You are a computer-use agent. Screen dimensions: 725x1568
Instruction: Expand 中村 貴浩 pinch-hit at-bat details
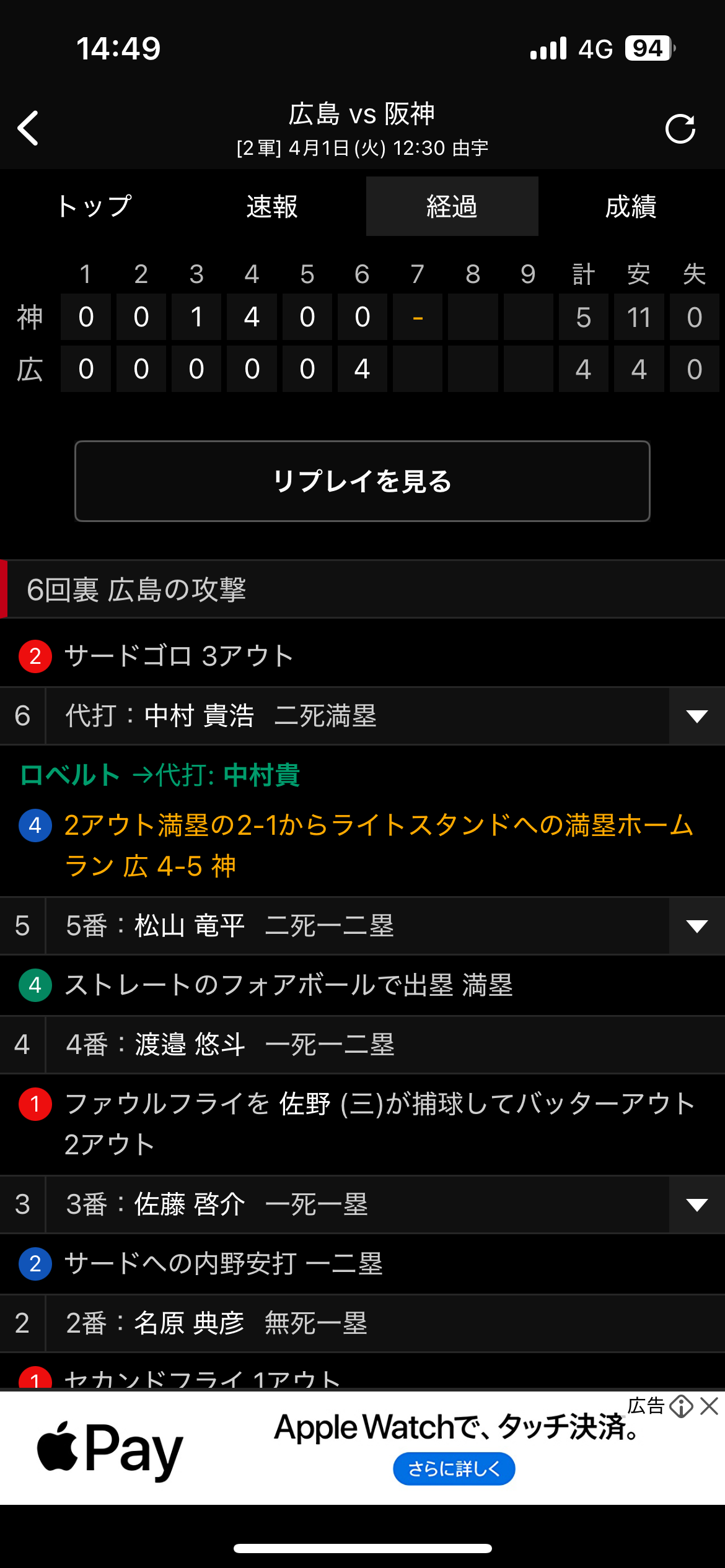tap(697, 716)
